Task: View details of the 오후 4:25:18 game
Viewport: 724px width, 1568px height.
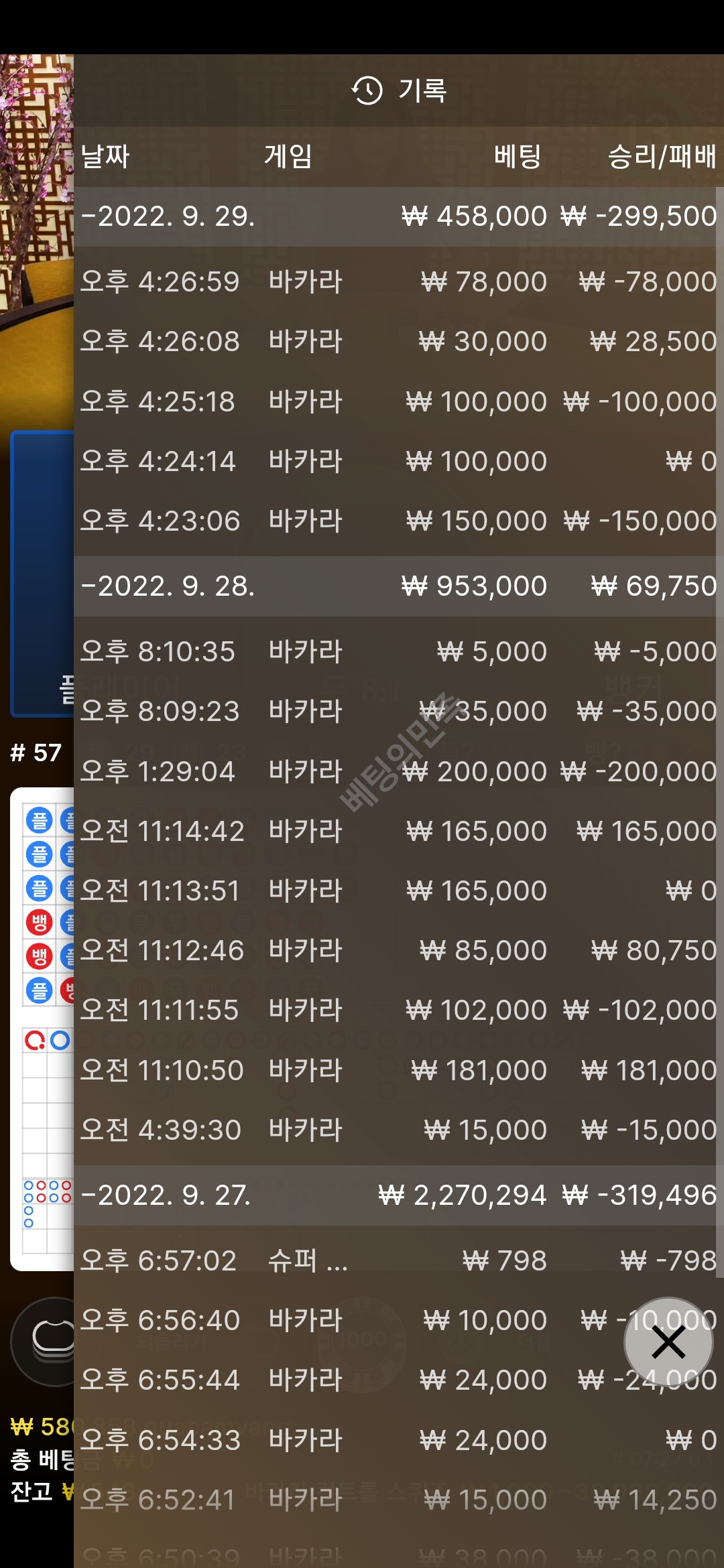Action: coord(396,401)
